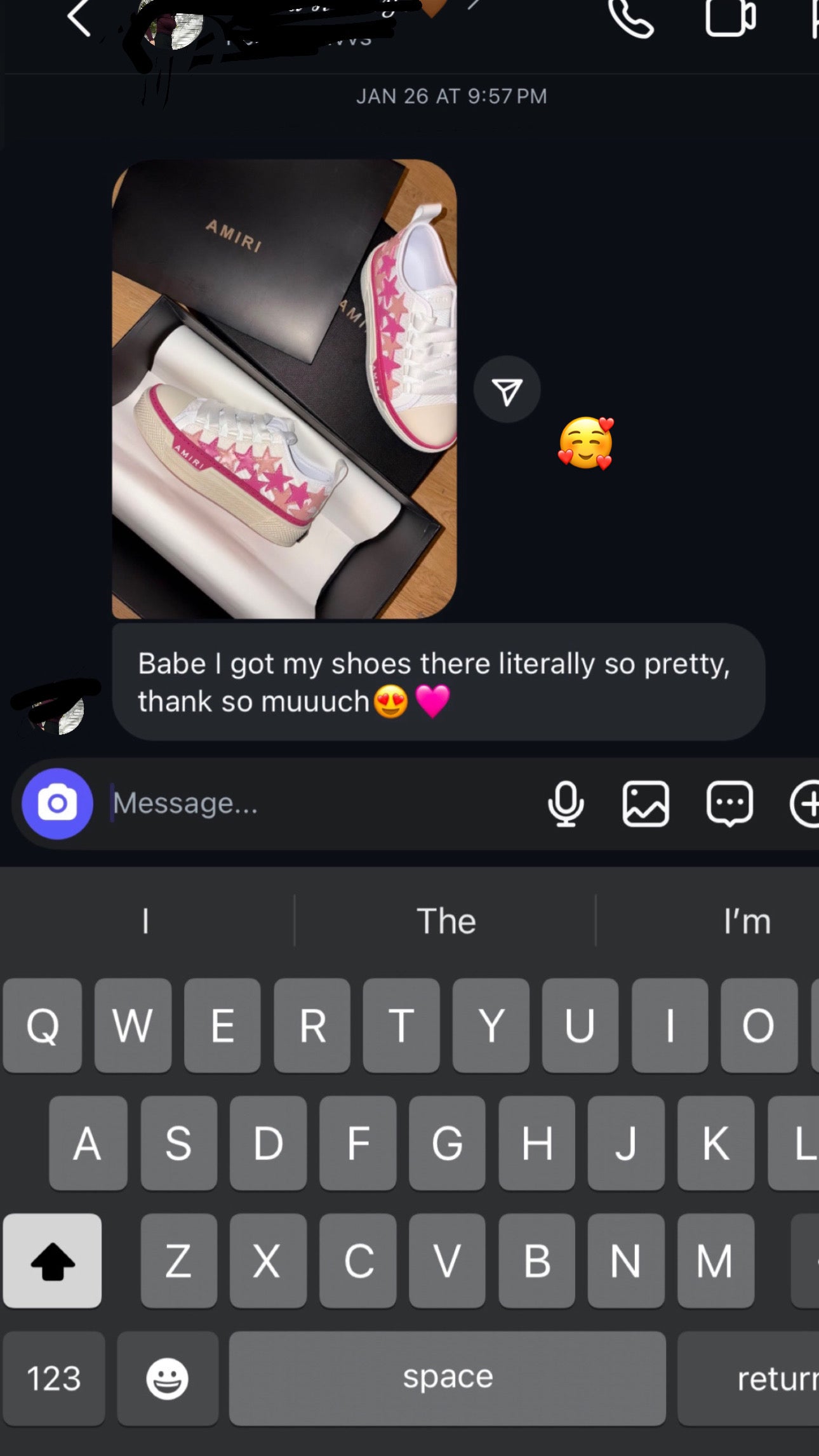The height and width of the screenshot is (1456, 819).
Task: Choose the suggestion "The"
Action: pyautogui.click(x=446, y=921)
